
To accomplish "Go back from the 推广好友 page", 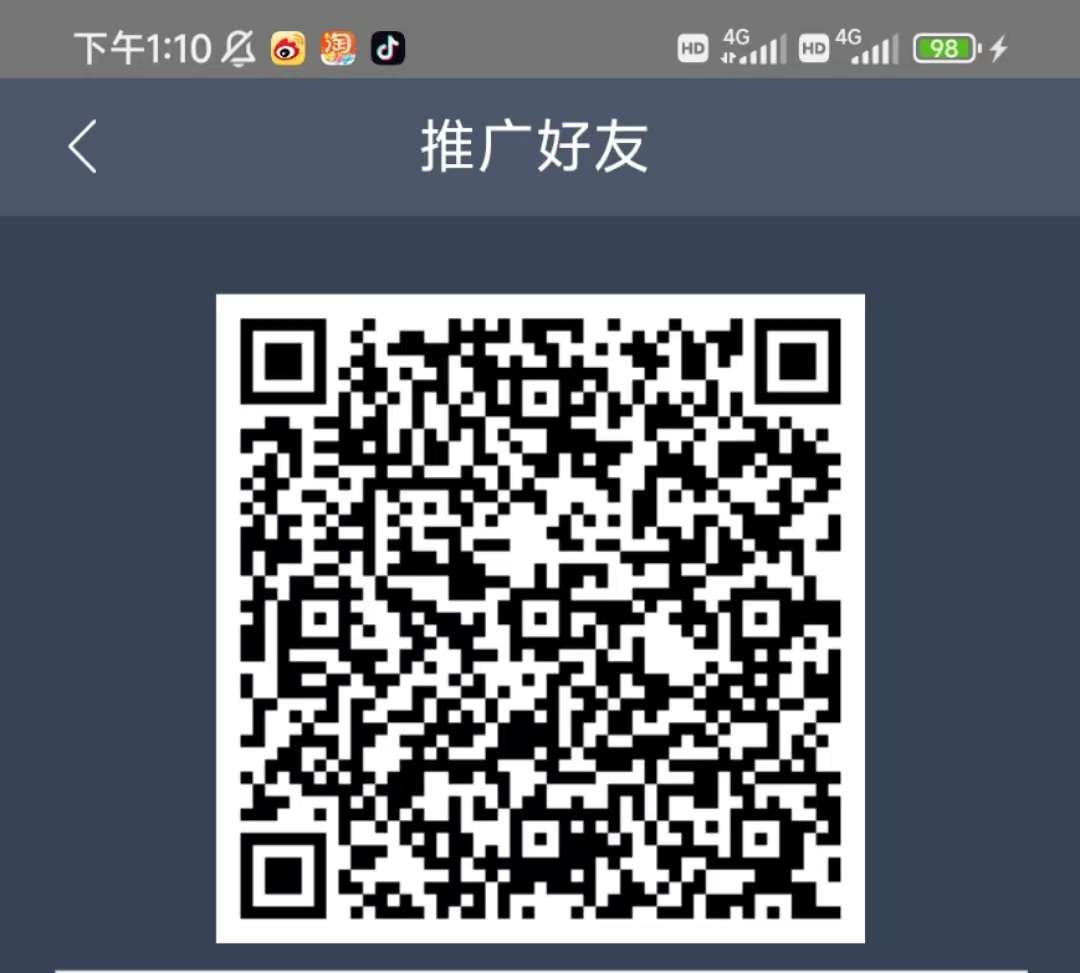I will tap(83, 147).
